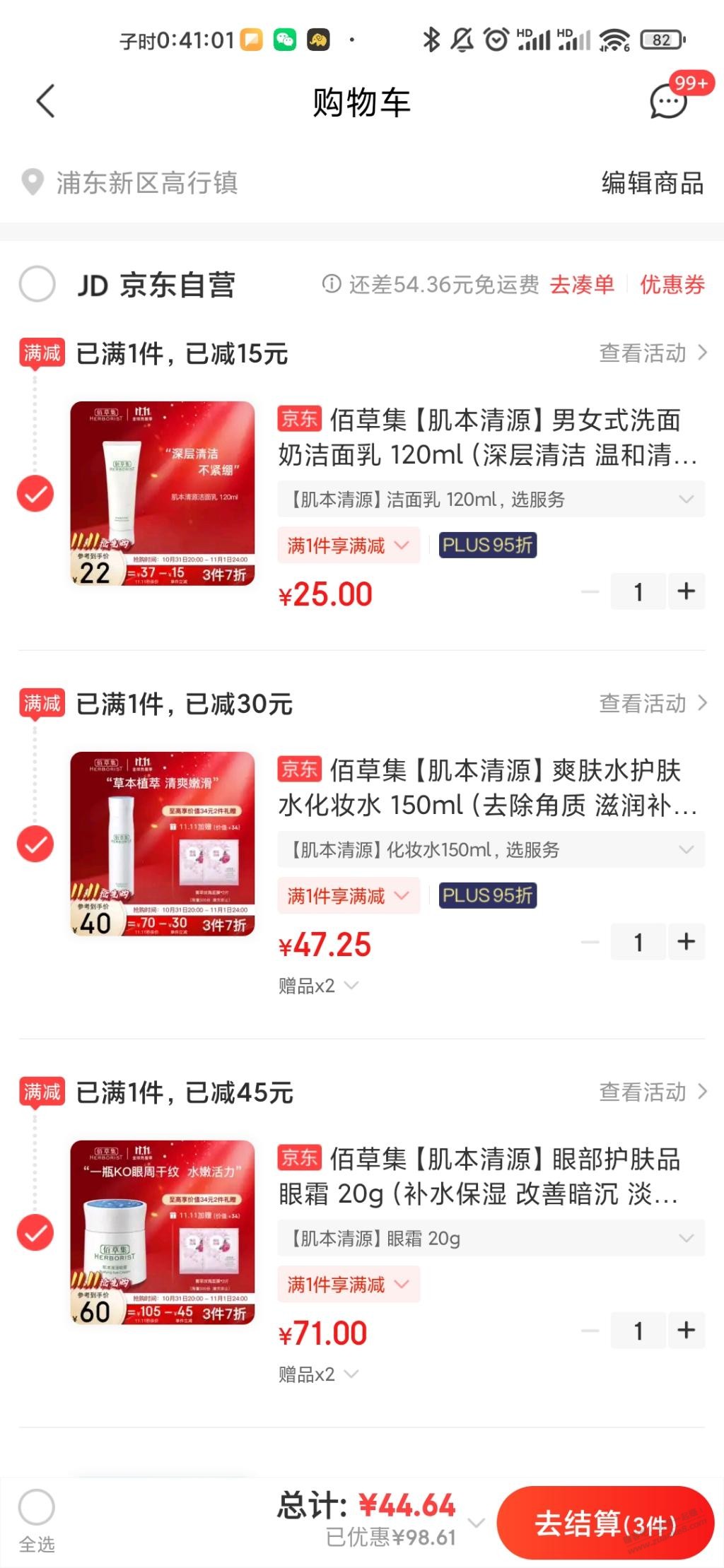Tap 编辑商品 to edit cart items
Viewport: 724px width, 1568px height.
652,183
